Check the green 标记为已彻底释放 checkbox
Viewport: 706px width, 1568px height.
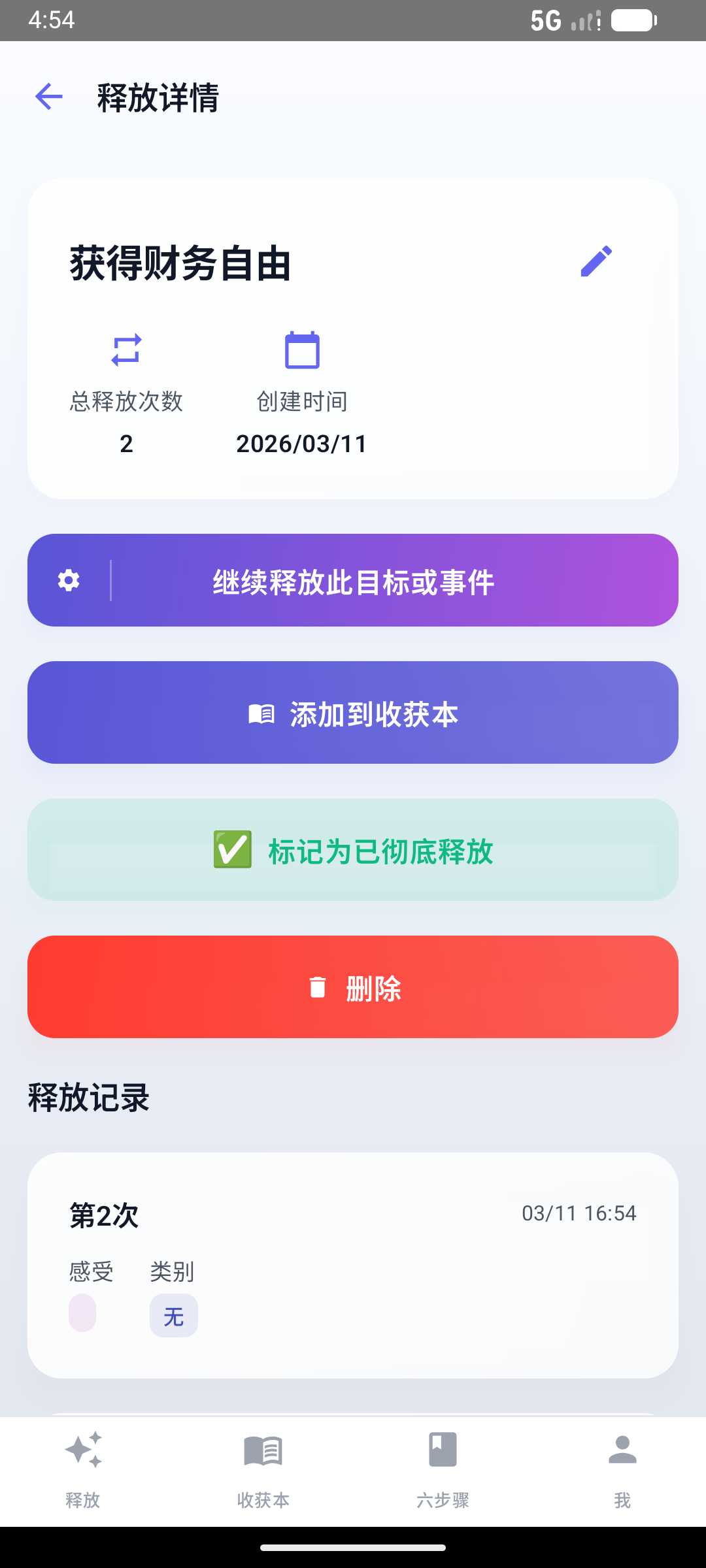coord(233,850)
